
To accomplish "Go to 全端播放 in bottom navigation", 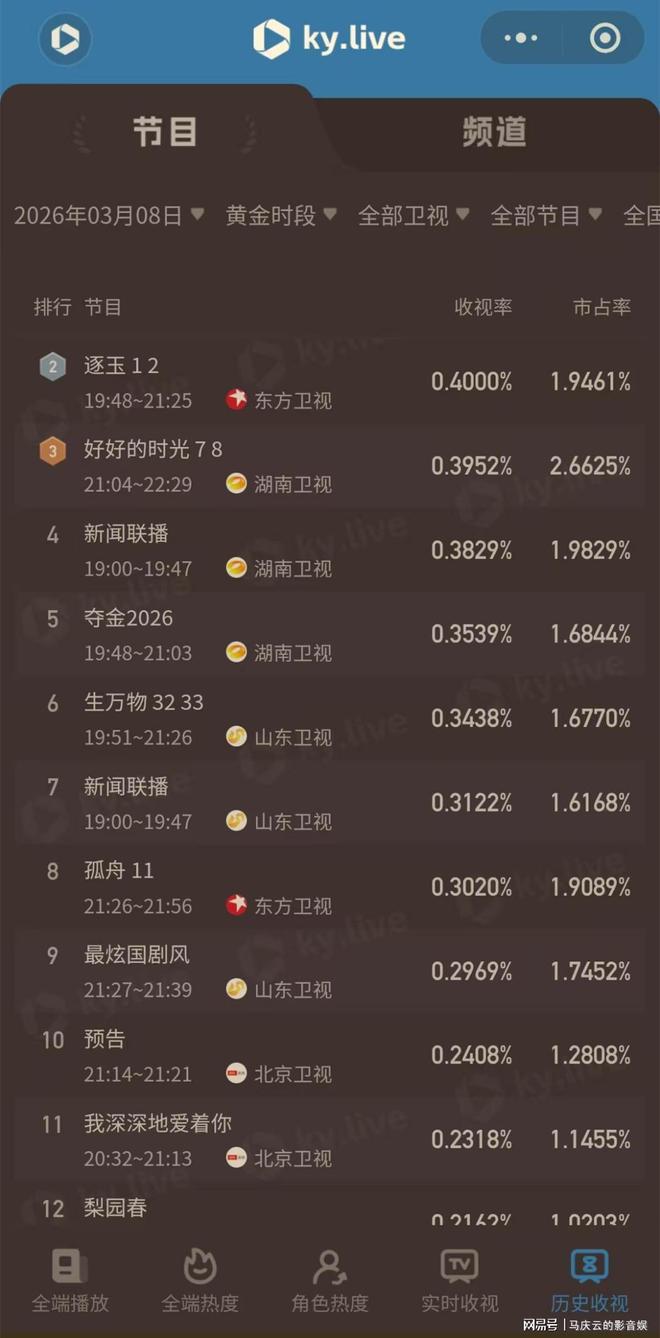I will click(70, 1281).
